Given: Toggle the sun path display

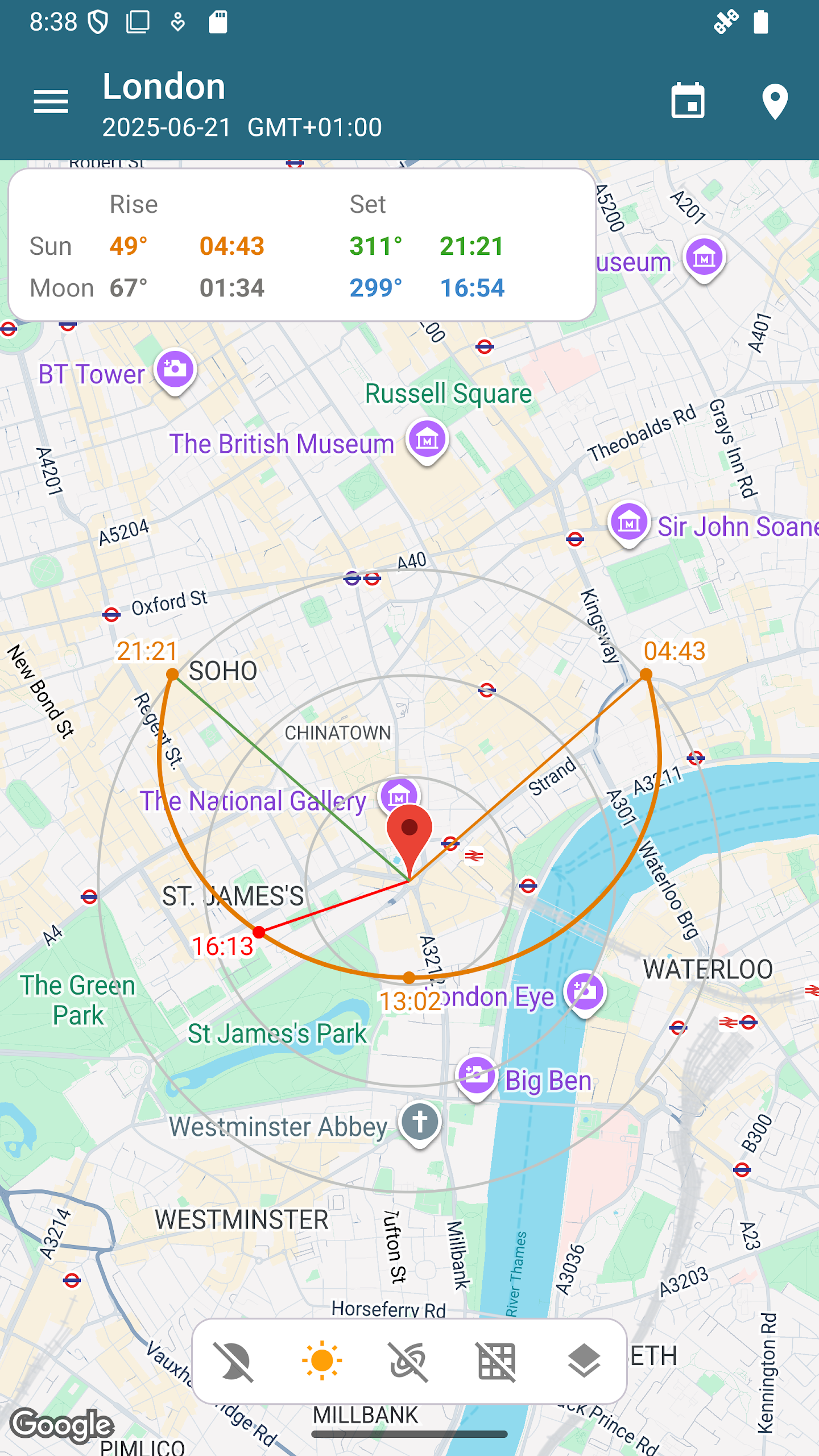Looking at the screenshot, I should pyautogui.click(x=322, y=1361).
